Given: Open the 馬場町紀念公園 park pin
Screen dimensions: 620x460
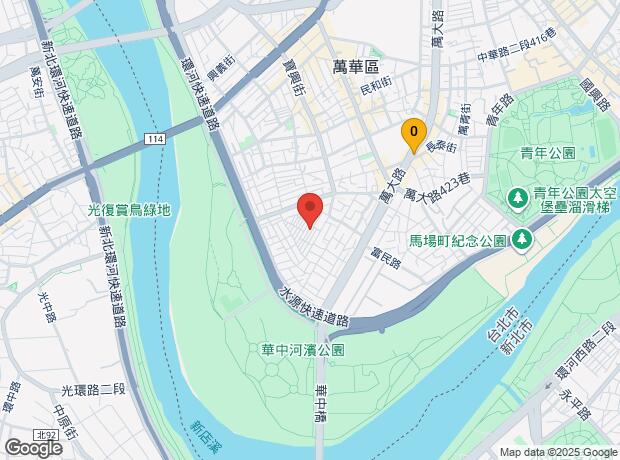Looking at the screenshot, I should click(522, 240).
